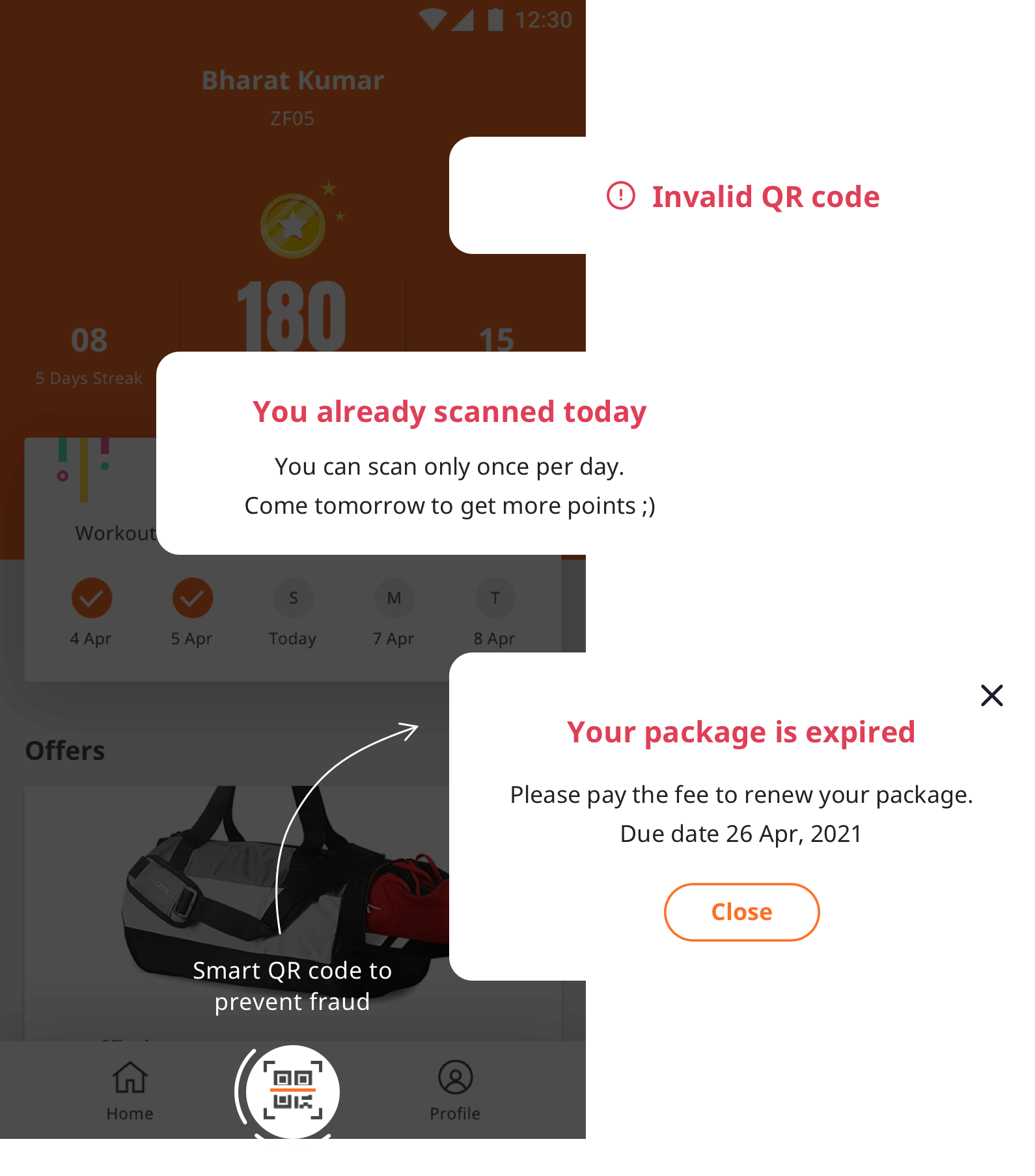Image resolution: width=1035 pixels, height=1176 pixels.
Task: Mark Today's workout circle as done
Action: tap(293, 597)
